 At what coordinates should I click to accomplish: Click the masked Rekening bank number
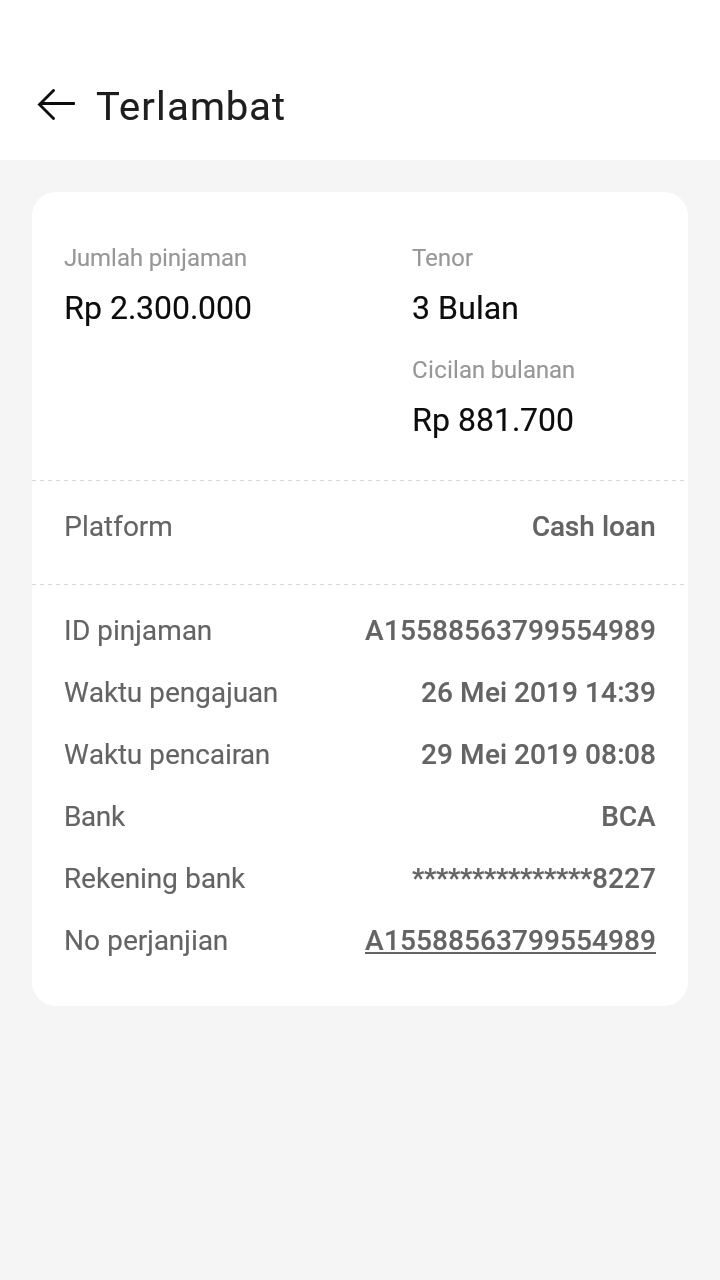pyautogui.click(x=534, y=878)
